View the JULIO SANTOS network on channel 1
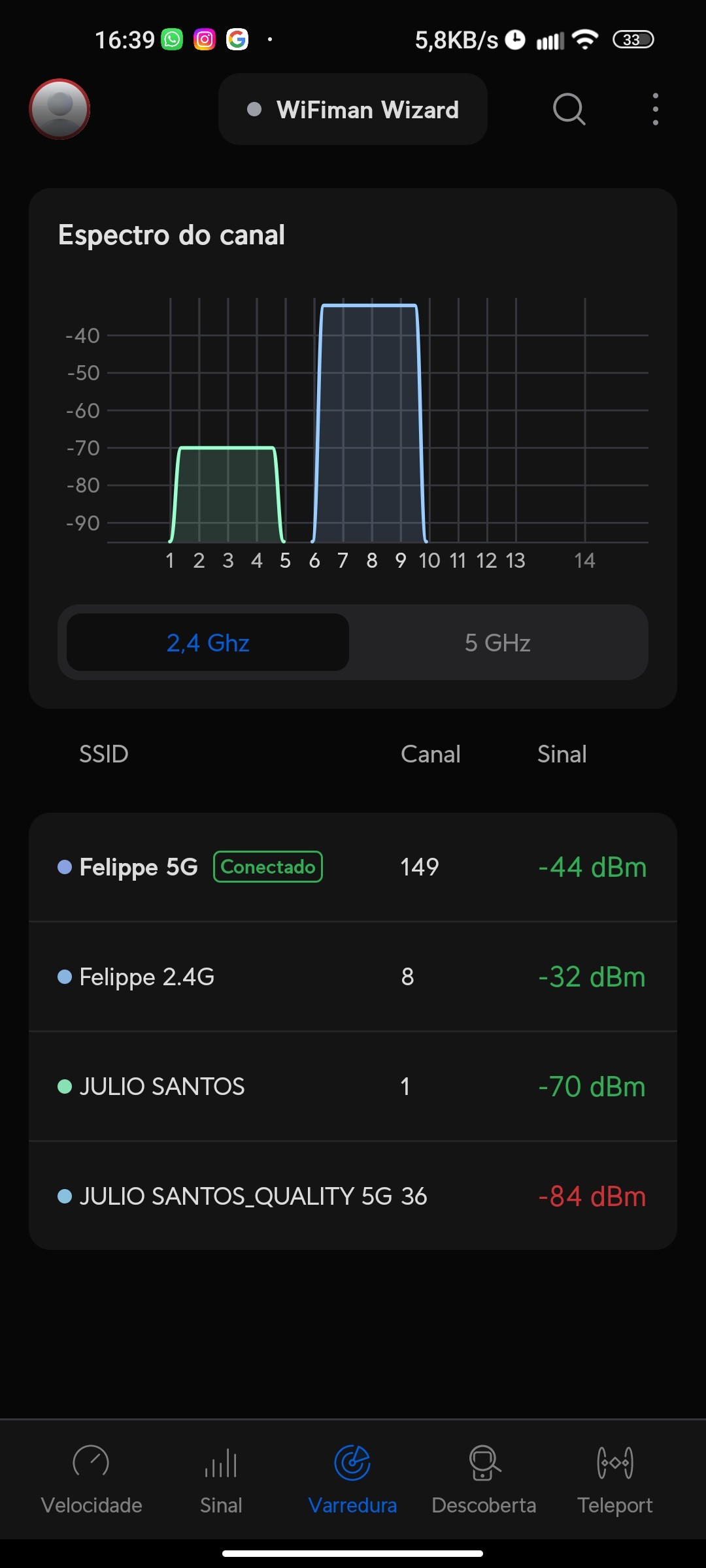Screen dimensions: 706x1568 pyautogui.click(x=353, y=1087)
